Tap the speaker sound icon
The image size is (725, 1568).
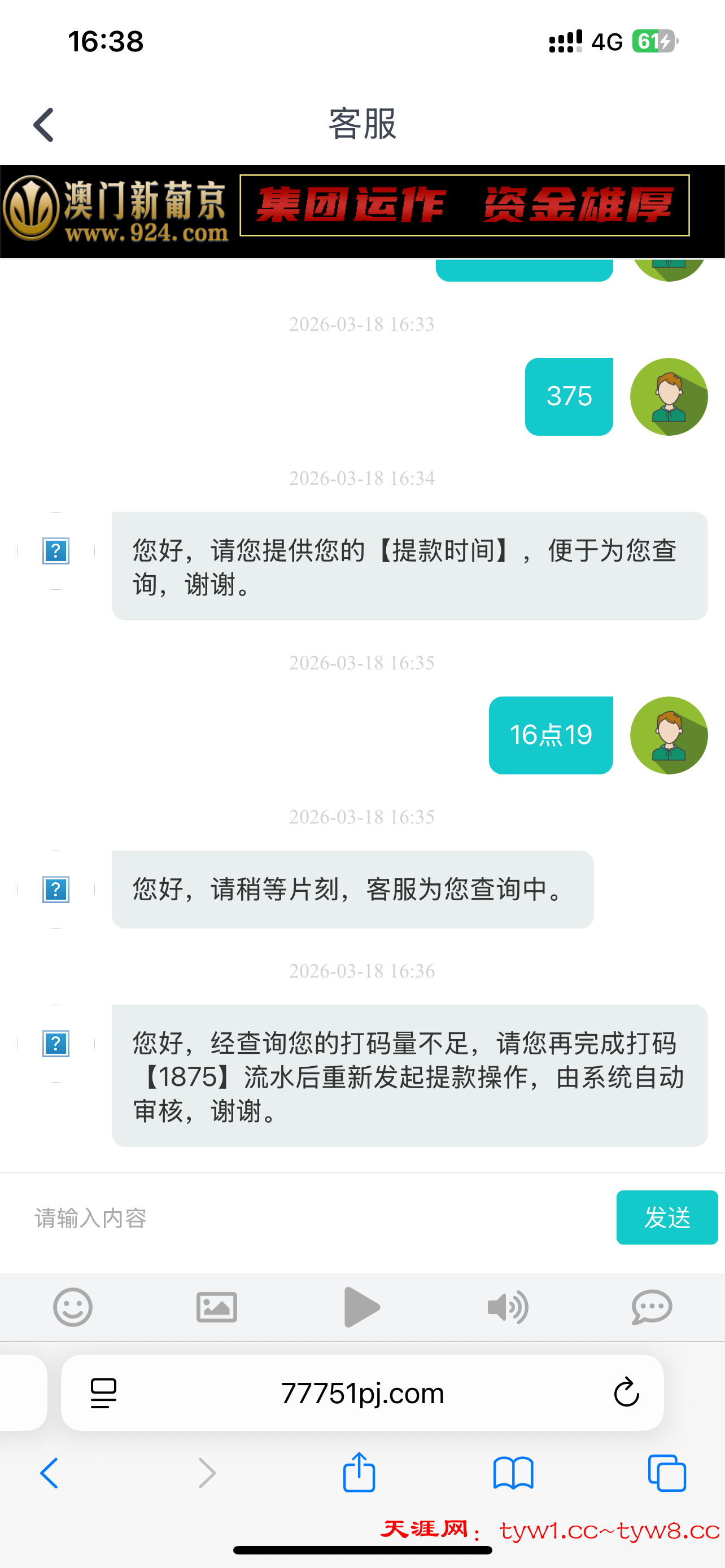(508, 1307)
